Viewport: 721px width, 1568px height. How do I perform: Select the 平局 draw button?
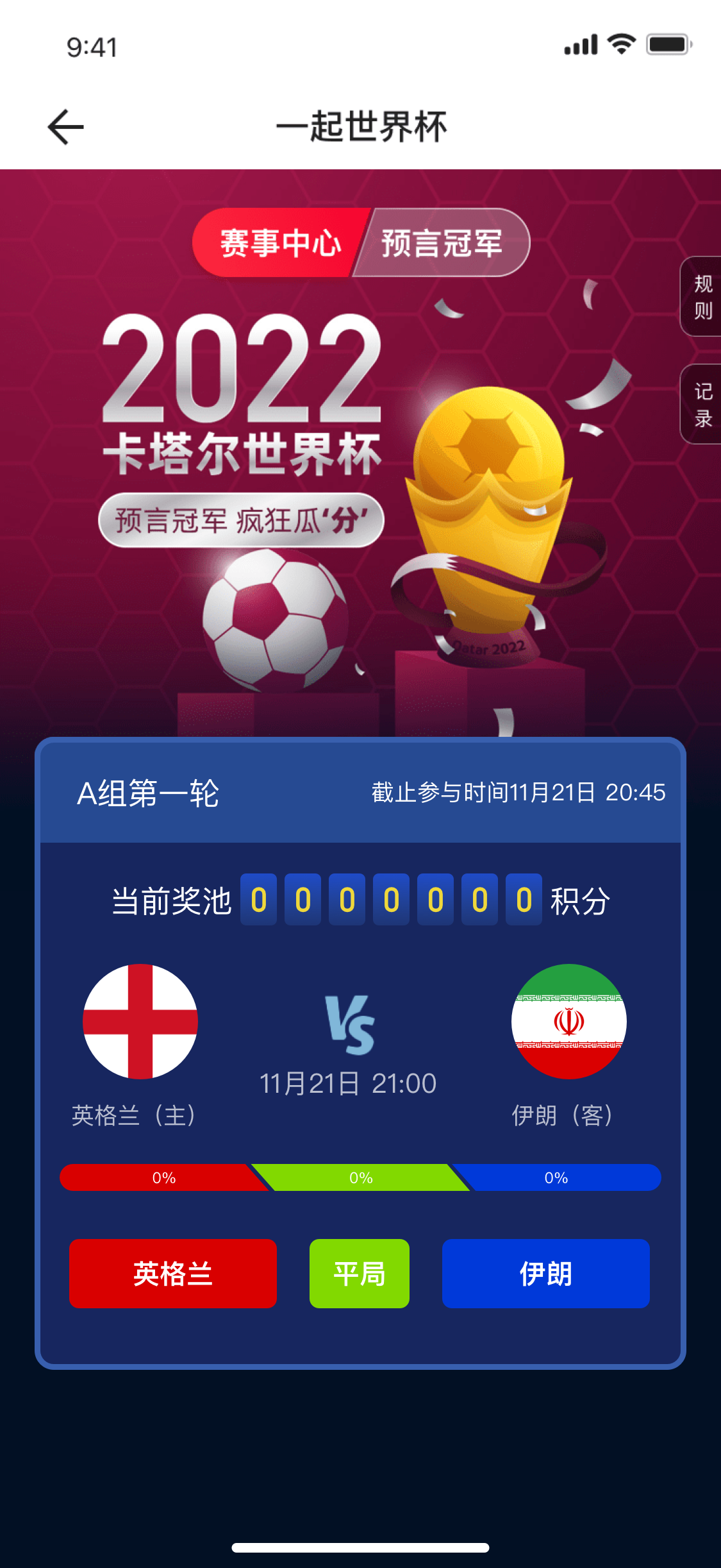(x=359, y=1274)
